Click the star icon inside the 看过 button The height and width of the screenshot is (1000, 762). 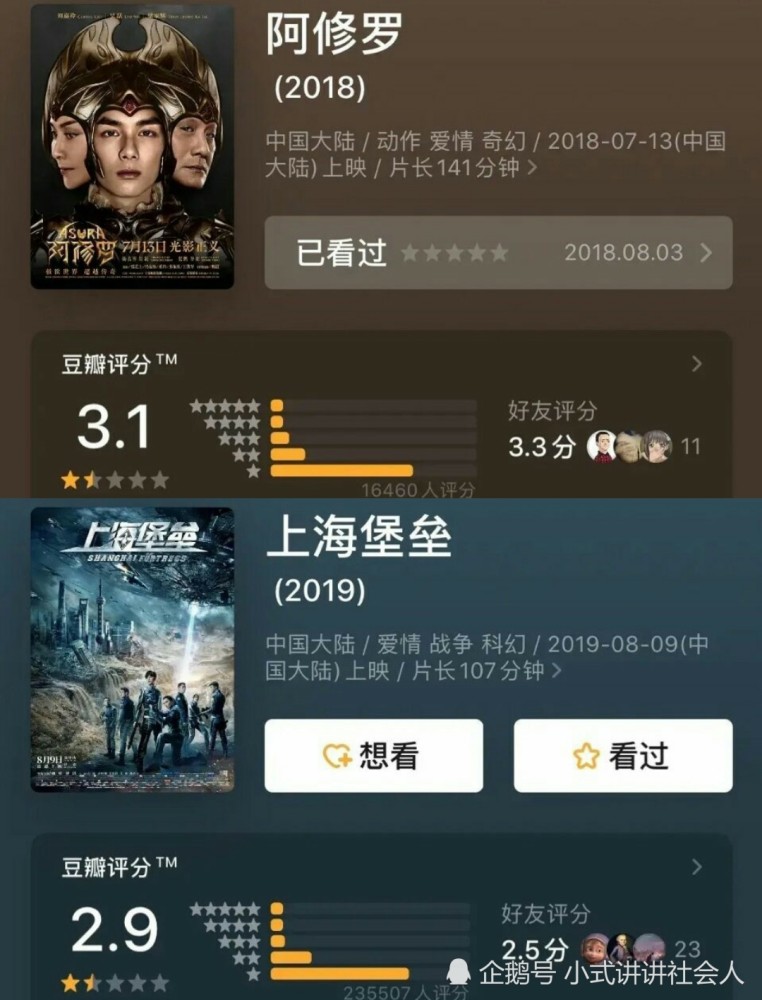pyautogui.click(x=584, y=757)
